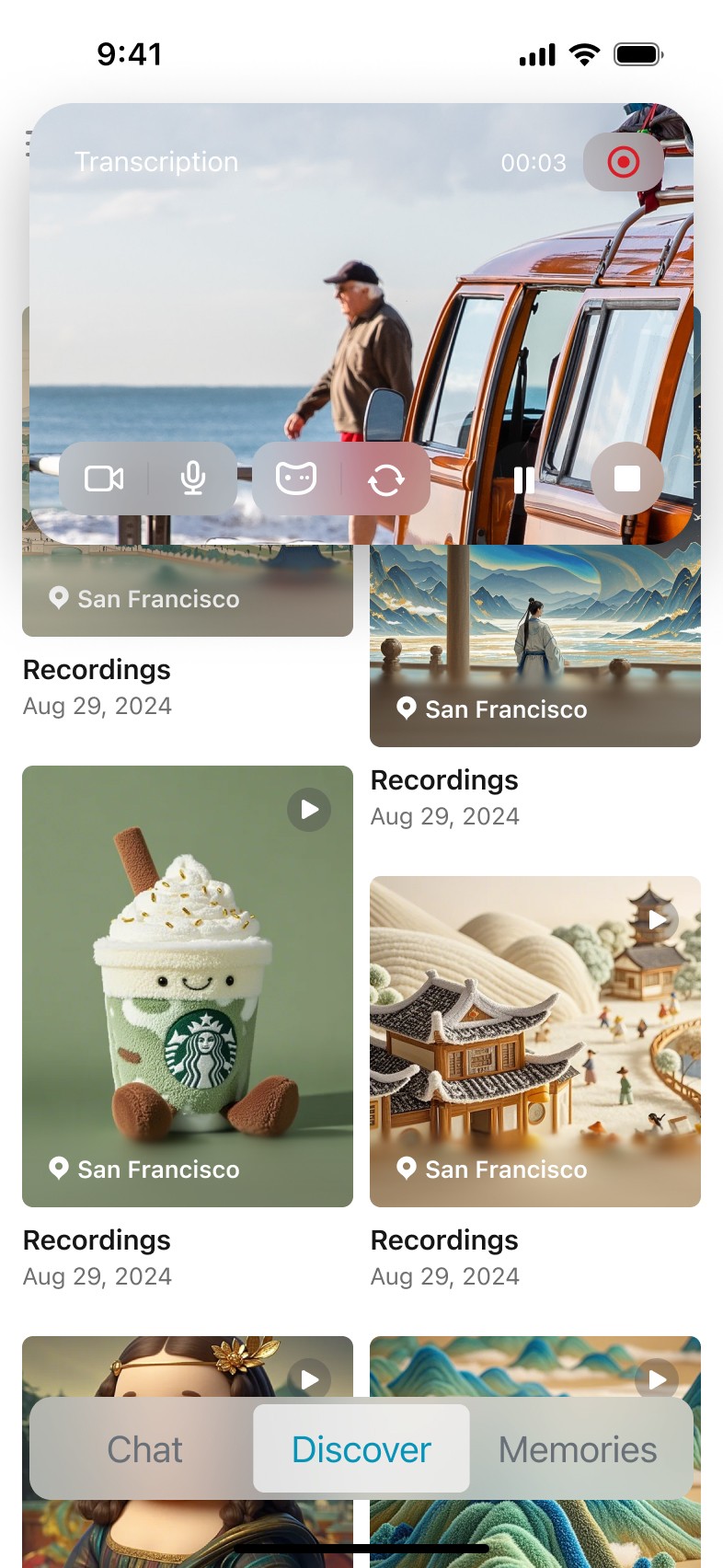This screenshot has height=1568, width=723.
Task: Open the face mask effect option
Action: (x=296, y=478)
